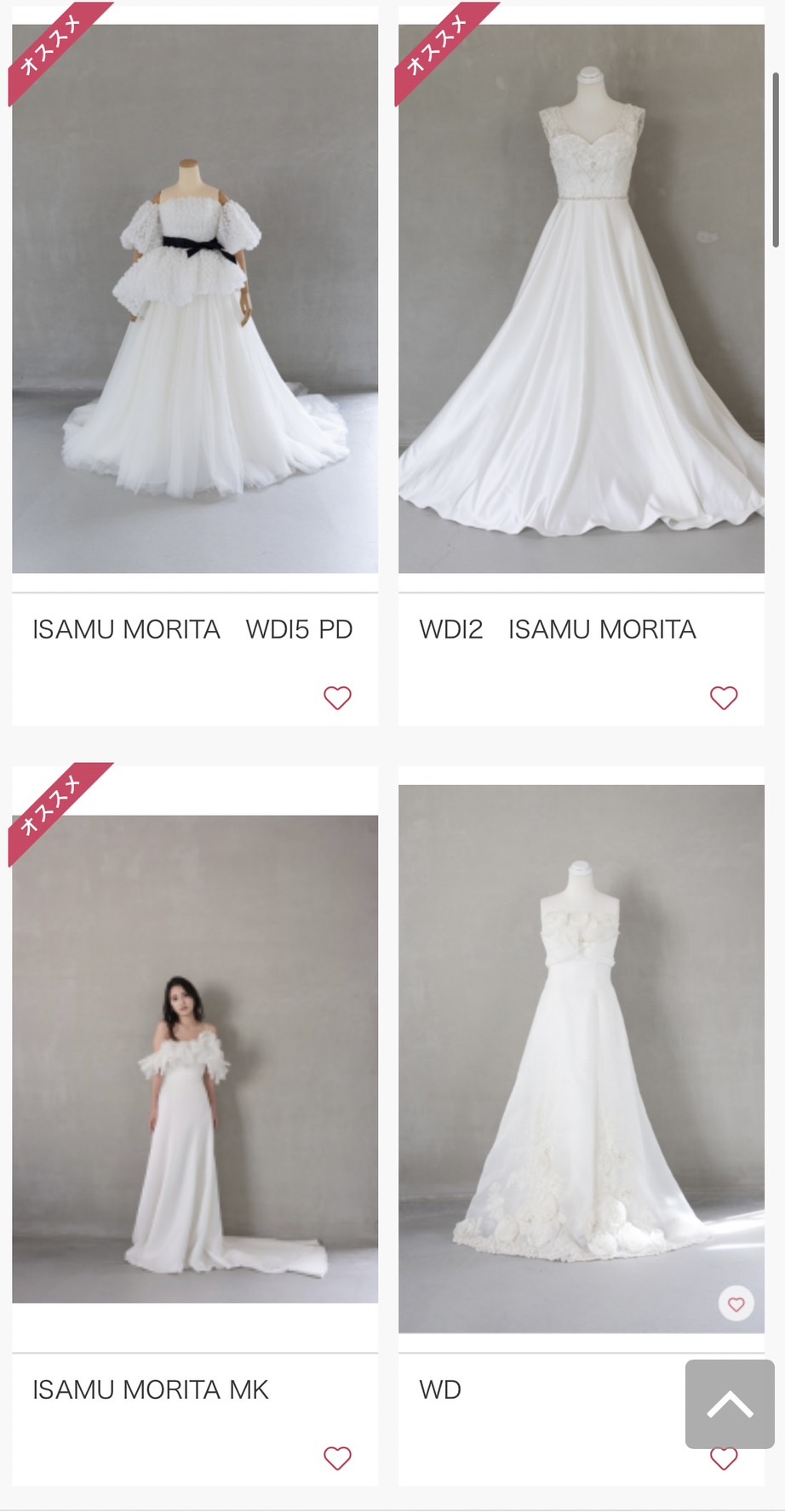This screenshot has height=1512, width=785.
Task: Jump back to top of page
Action: tap(730, 1404)
